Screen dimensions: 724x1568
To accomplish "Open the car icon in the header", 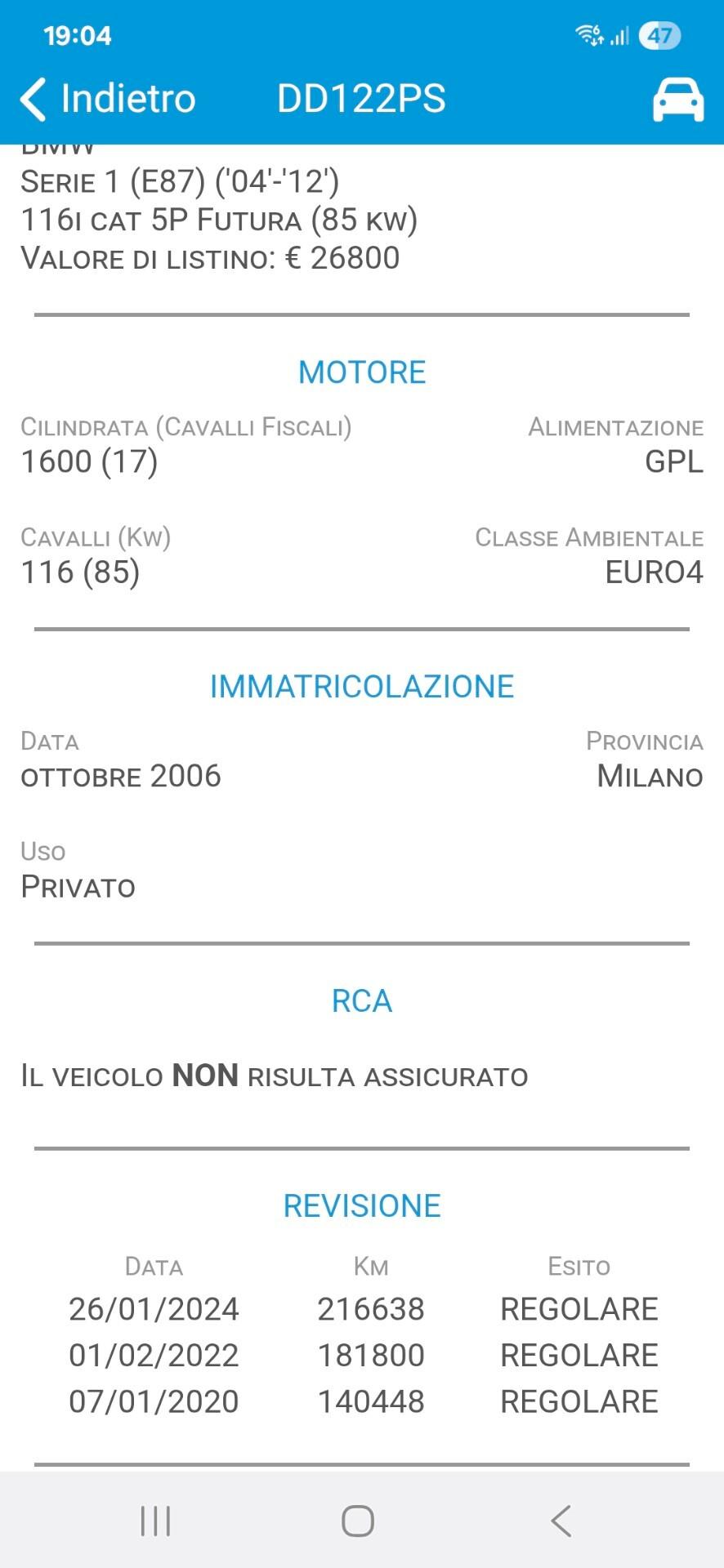I will [677, 100].
